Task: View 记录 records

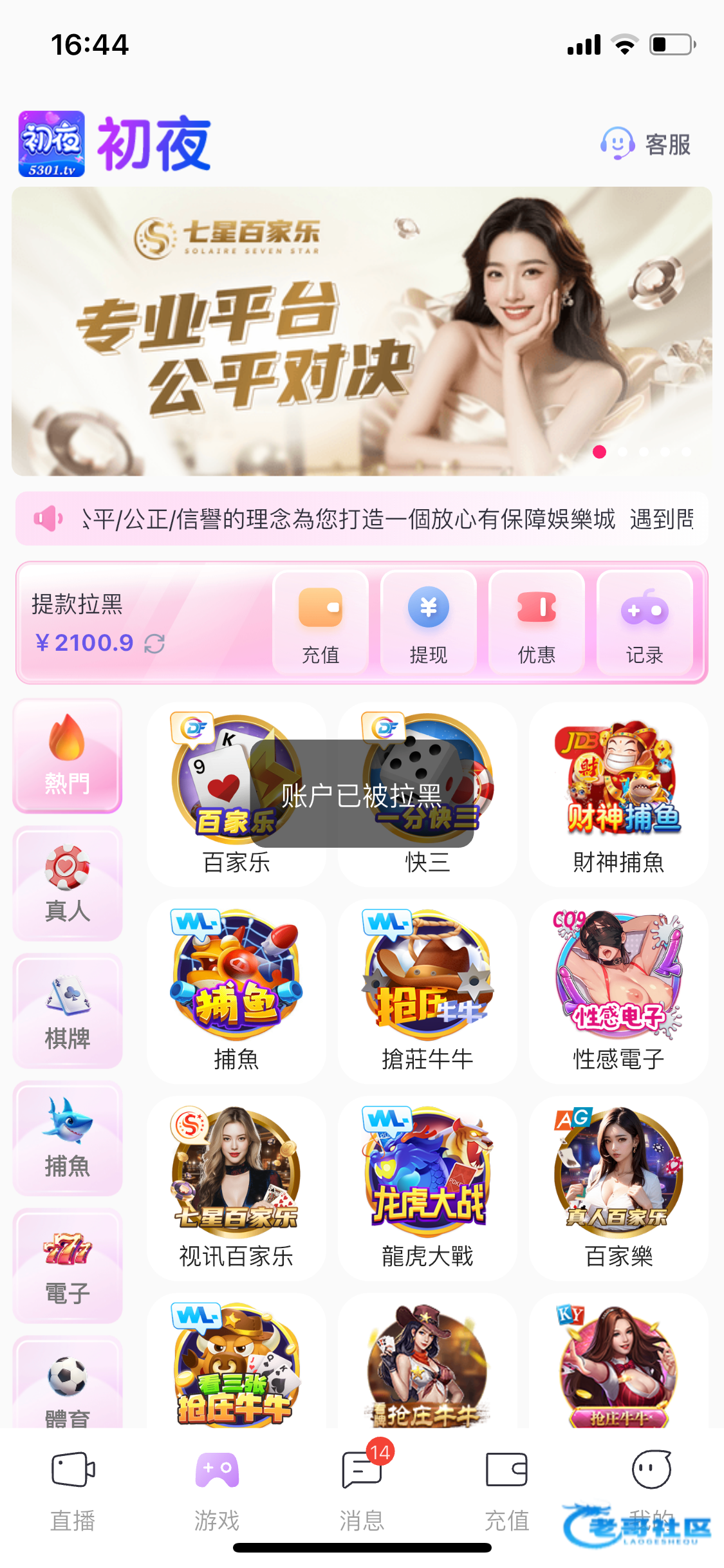Action: (x=644, y=622)
